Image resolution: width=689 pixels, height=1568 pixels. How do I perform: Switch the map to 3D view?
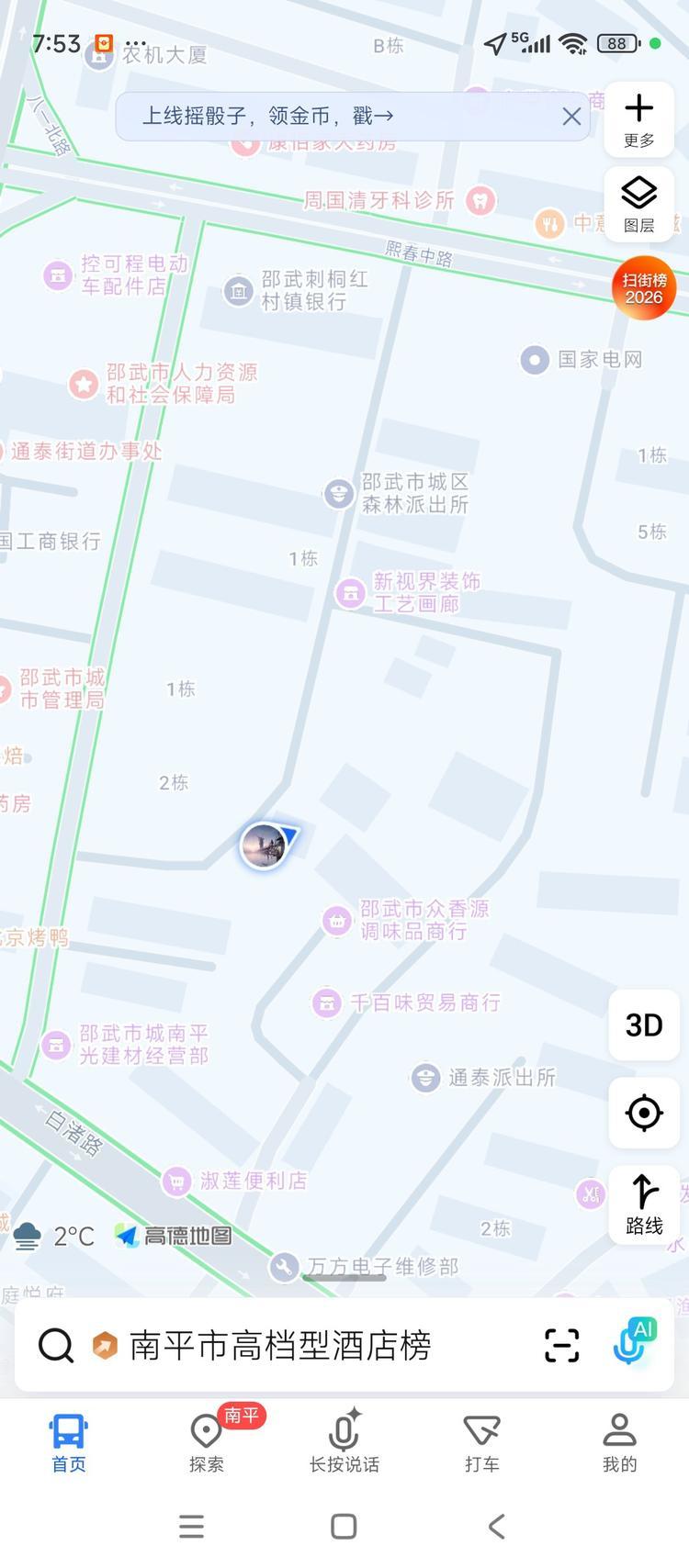[644, 1025]
